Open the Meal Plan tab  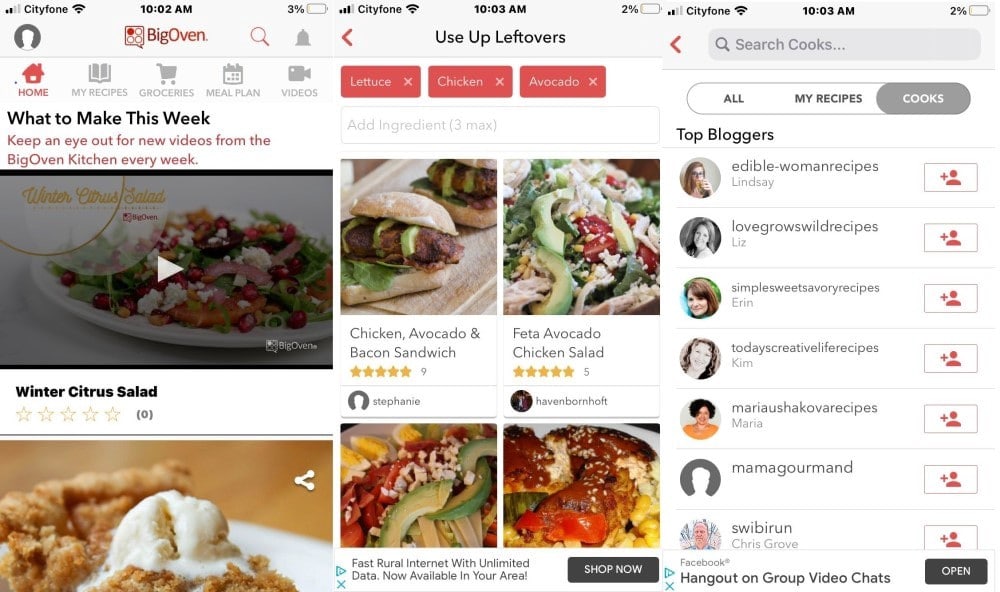[x=233, y=80]
